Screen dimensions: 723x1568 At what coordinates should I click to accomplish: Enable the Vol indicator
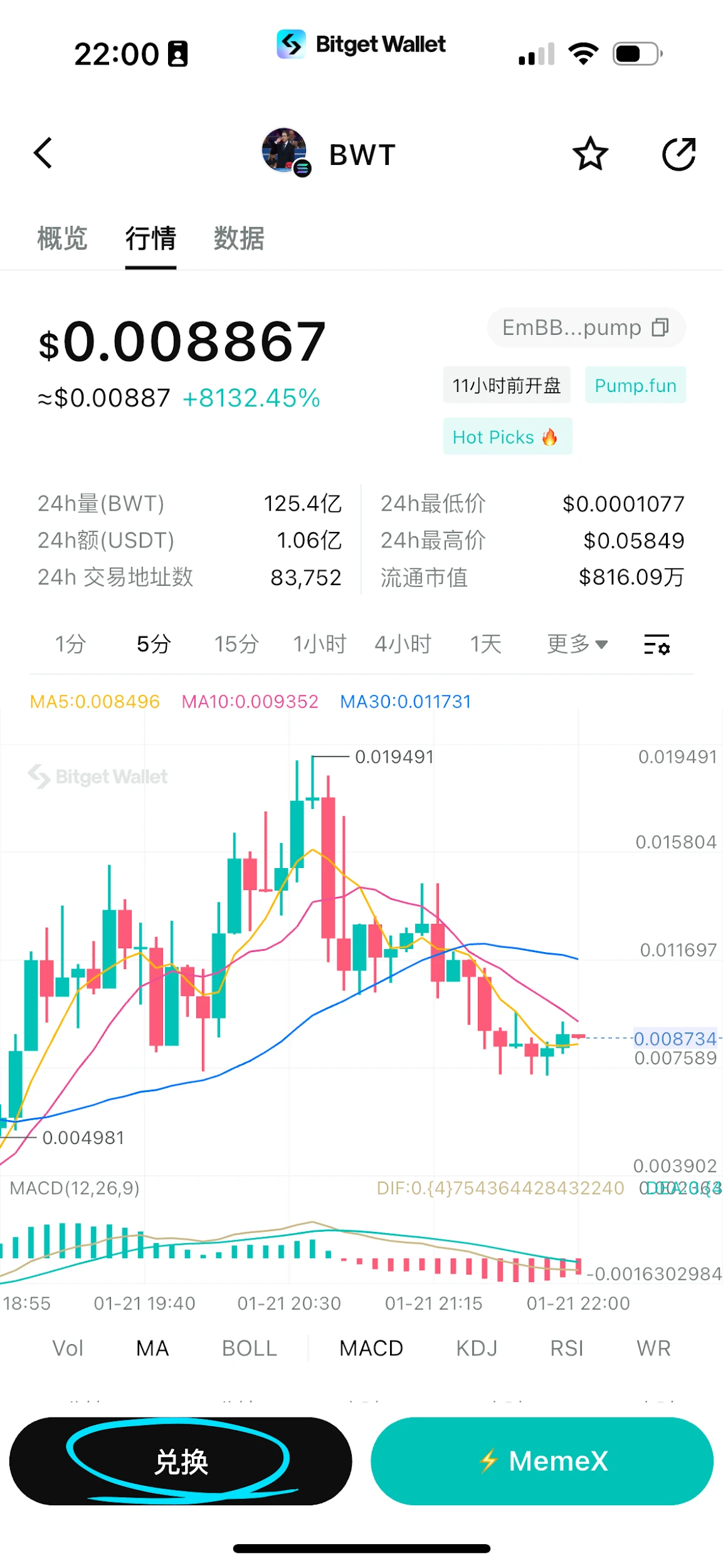[68, 1348]
